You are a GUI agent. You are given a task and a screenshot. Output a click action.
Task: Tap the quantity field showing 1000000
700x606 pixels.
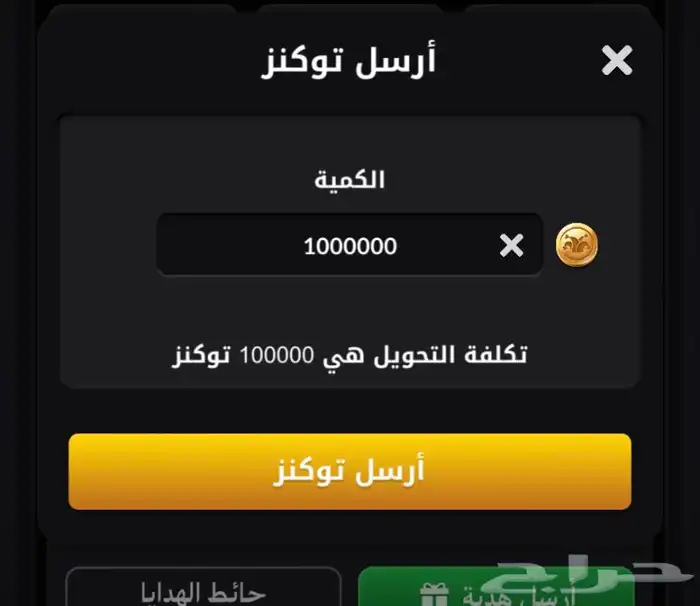click(350, 245)
